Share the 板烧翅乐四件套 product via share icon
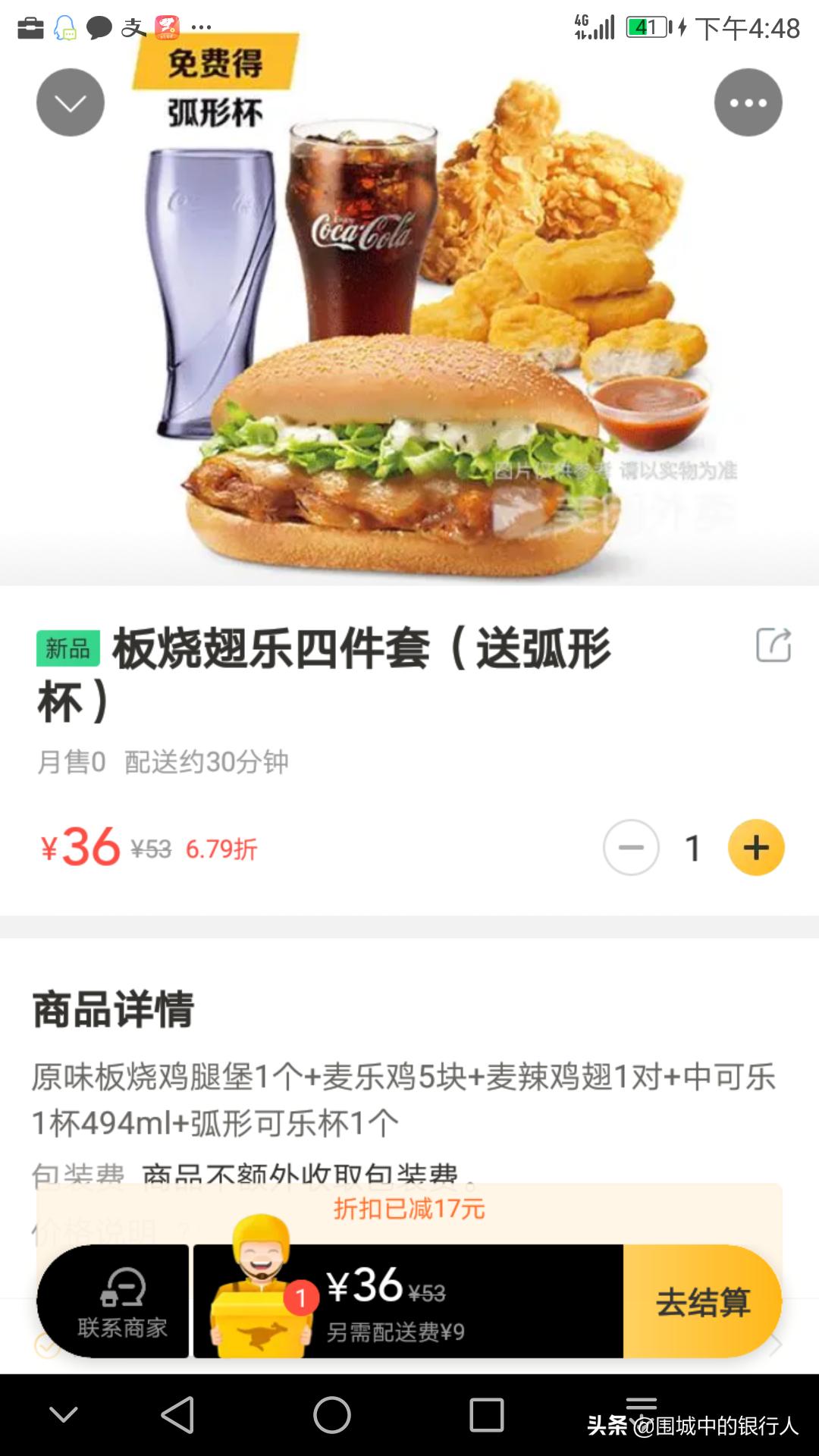The height and width of the screenshot is (1456, 819). (772, 642)
